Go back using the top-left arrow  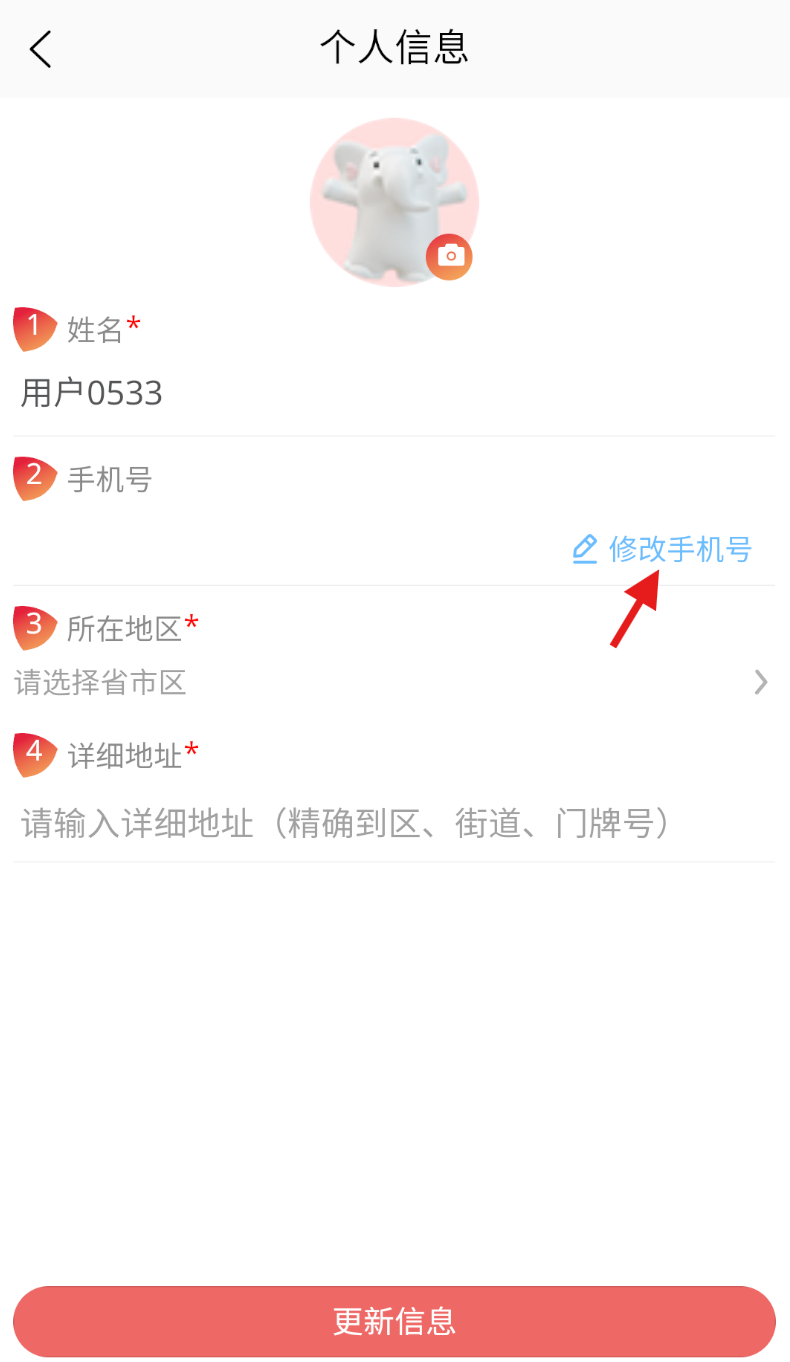click(40, 49)
